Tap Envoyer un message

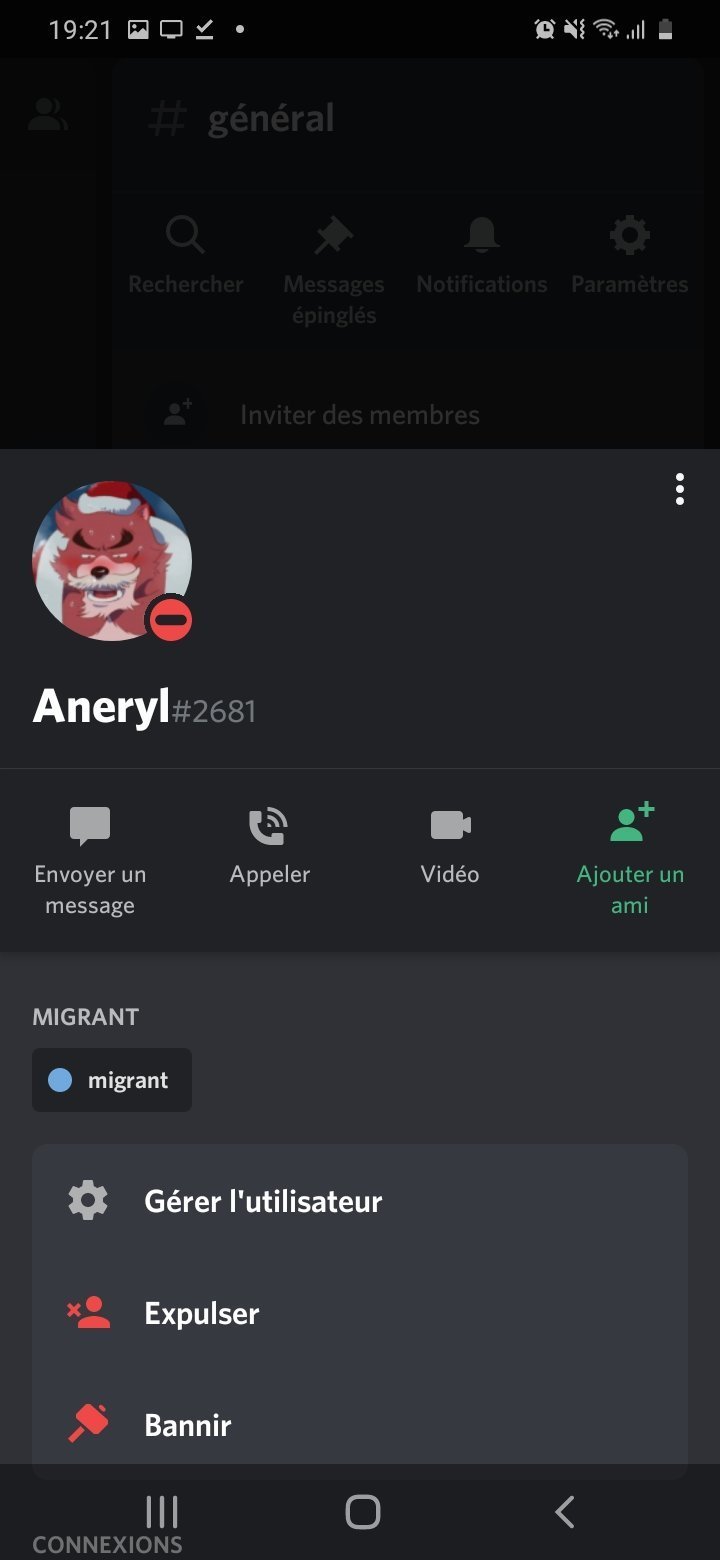90,860
